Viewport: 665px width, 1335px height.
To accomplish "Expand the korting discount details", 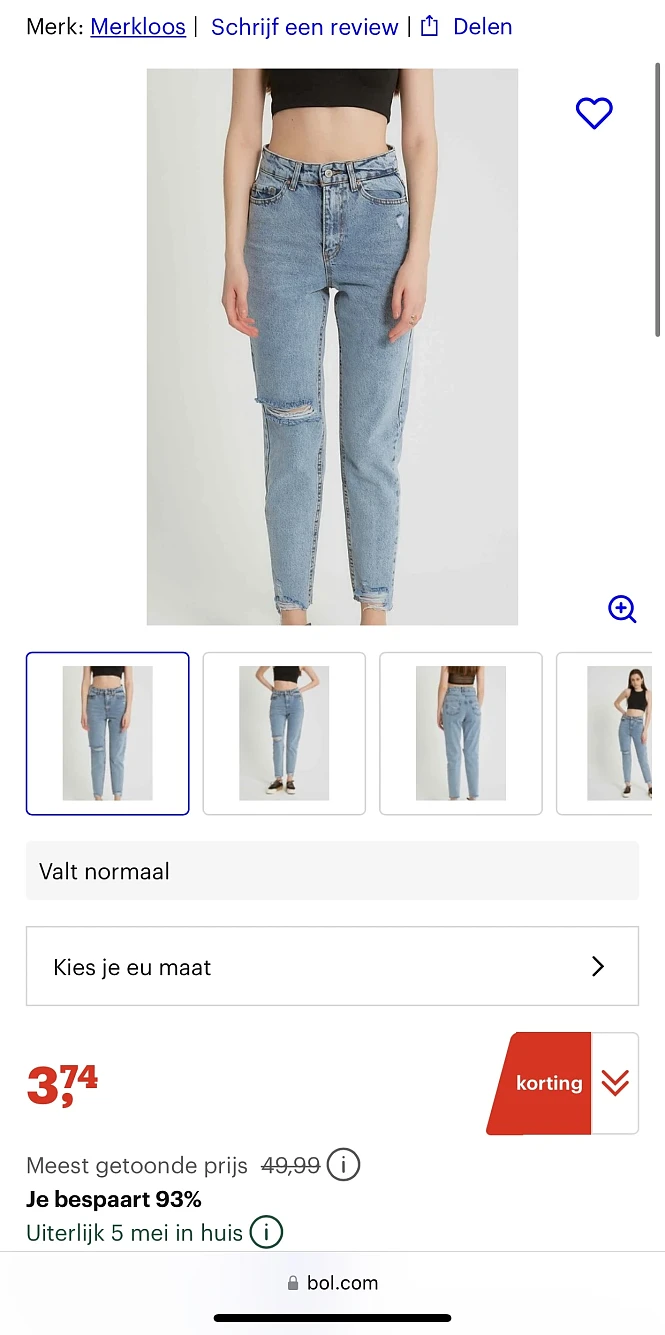I will pos(614,1083).
